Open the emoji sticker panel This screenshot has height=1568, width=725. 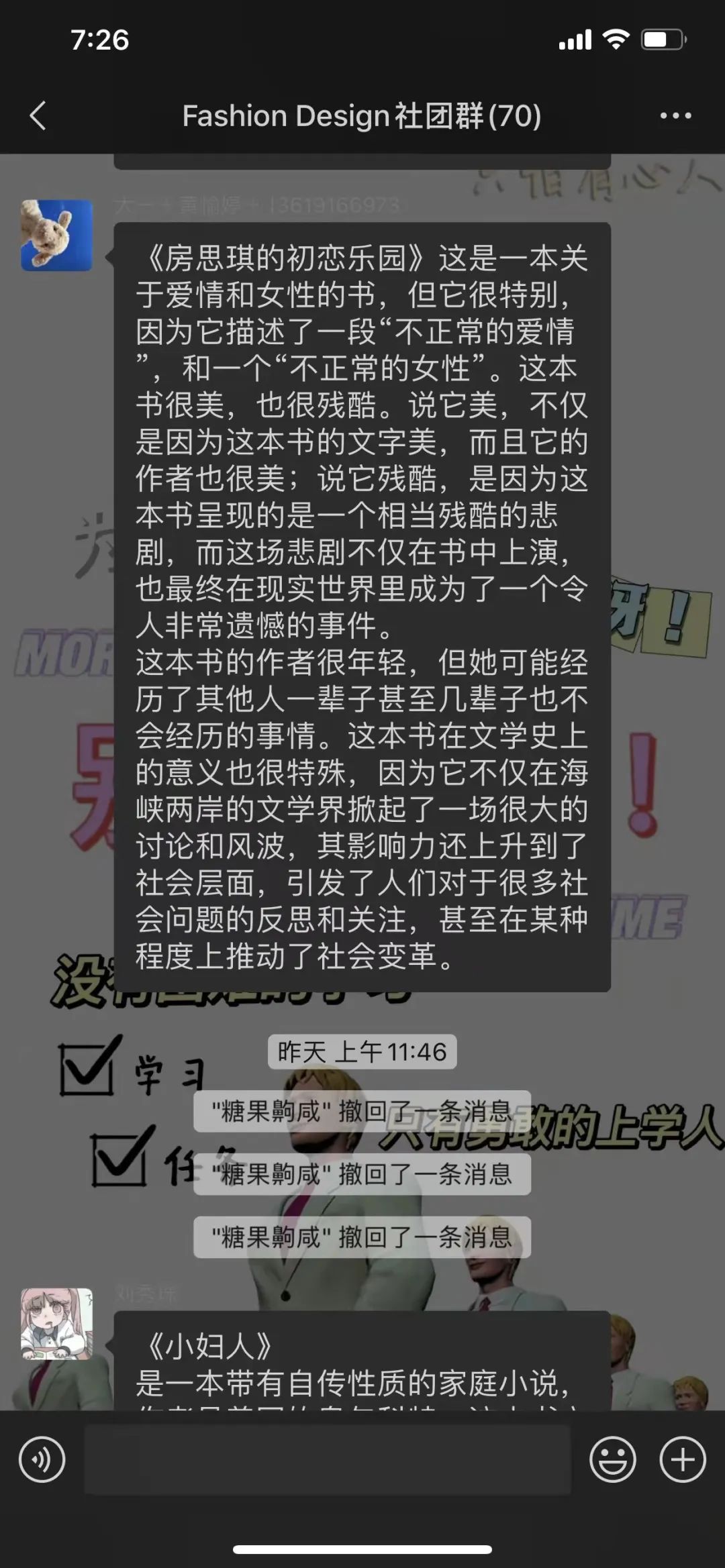612,1460
